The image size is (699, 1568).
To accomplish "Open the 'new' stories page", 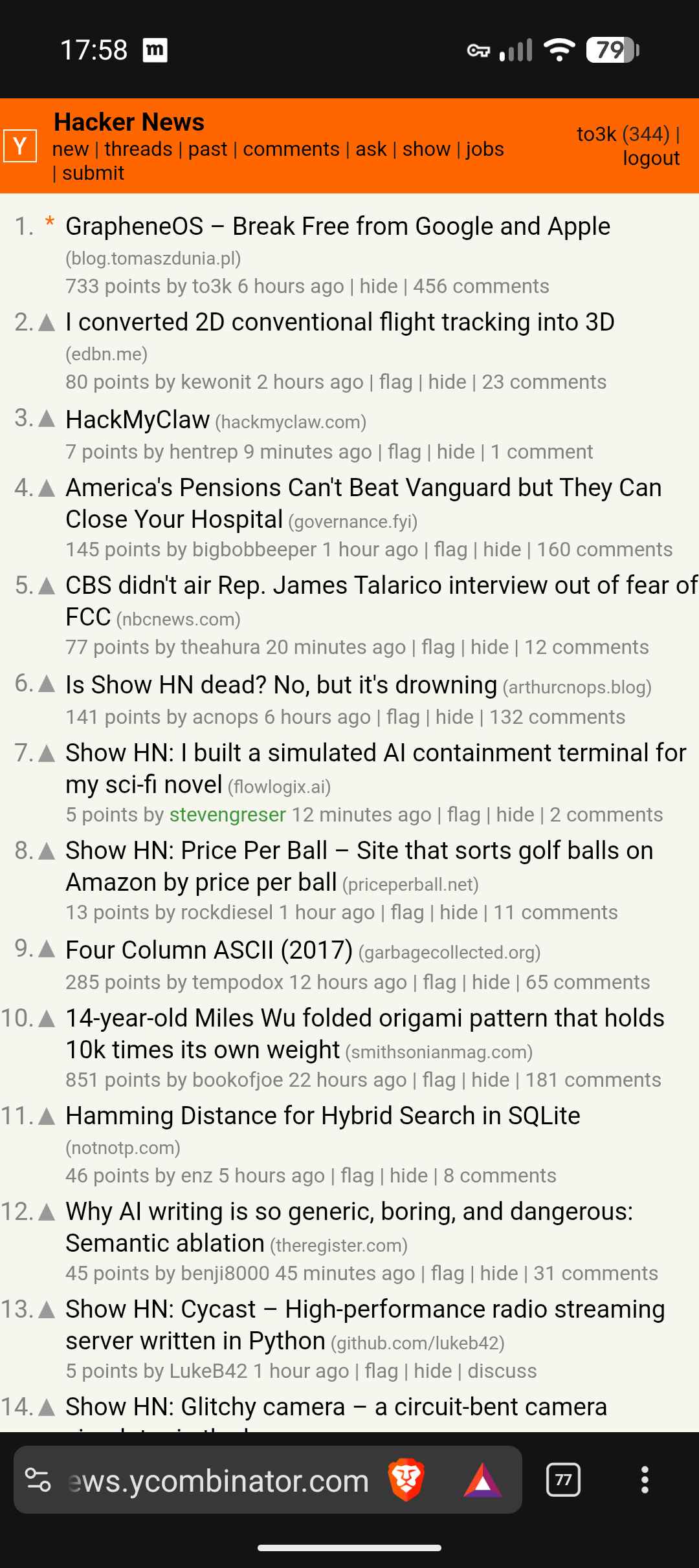I will pyautogui.click(x=70, y=149).
